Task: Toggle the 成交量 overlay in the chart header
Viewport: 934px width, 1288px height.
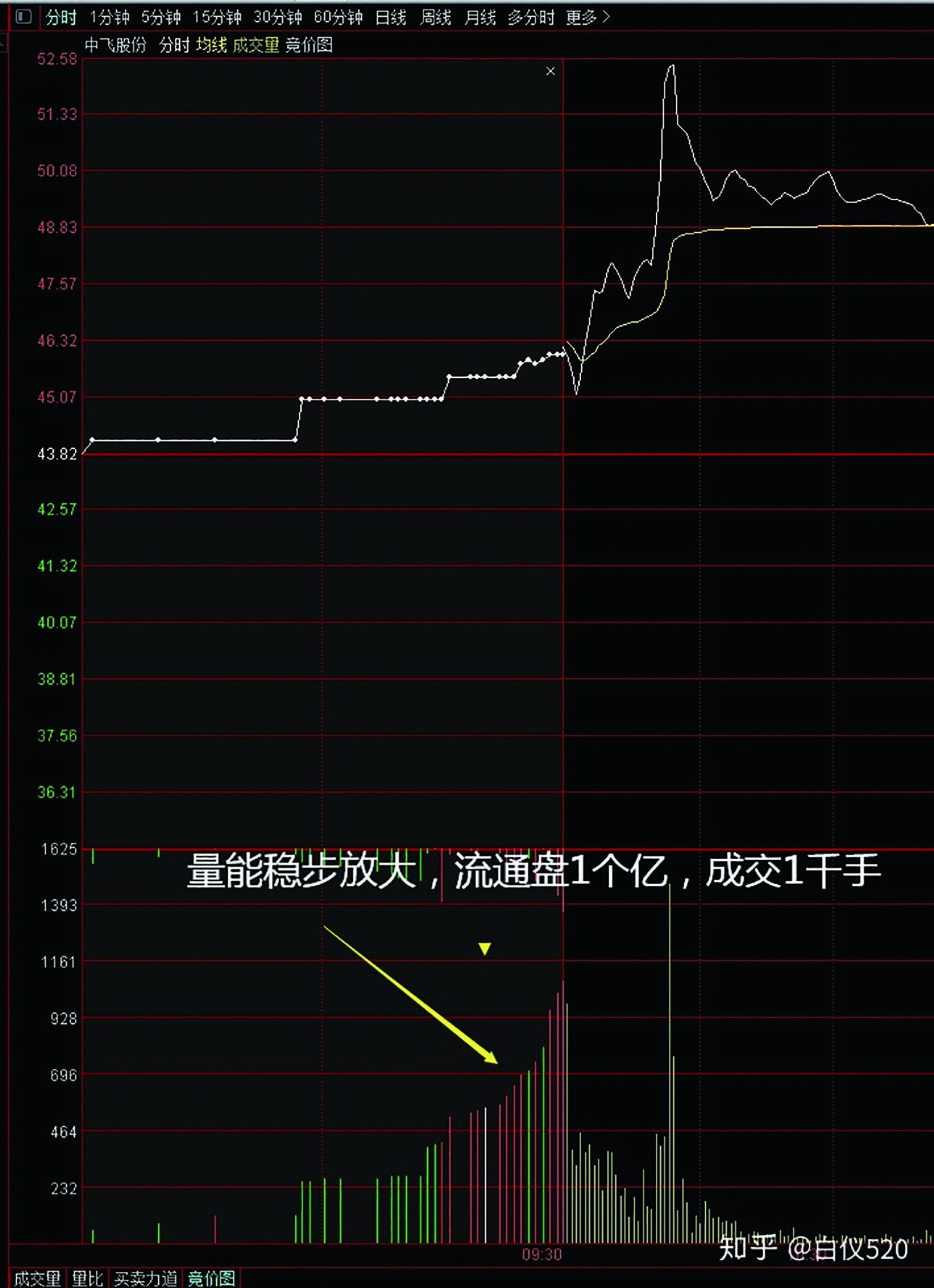Action: (x=256, y=45)
